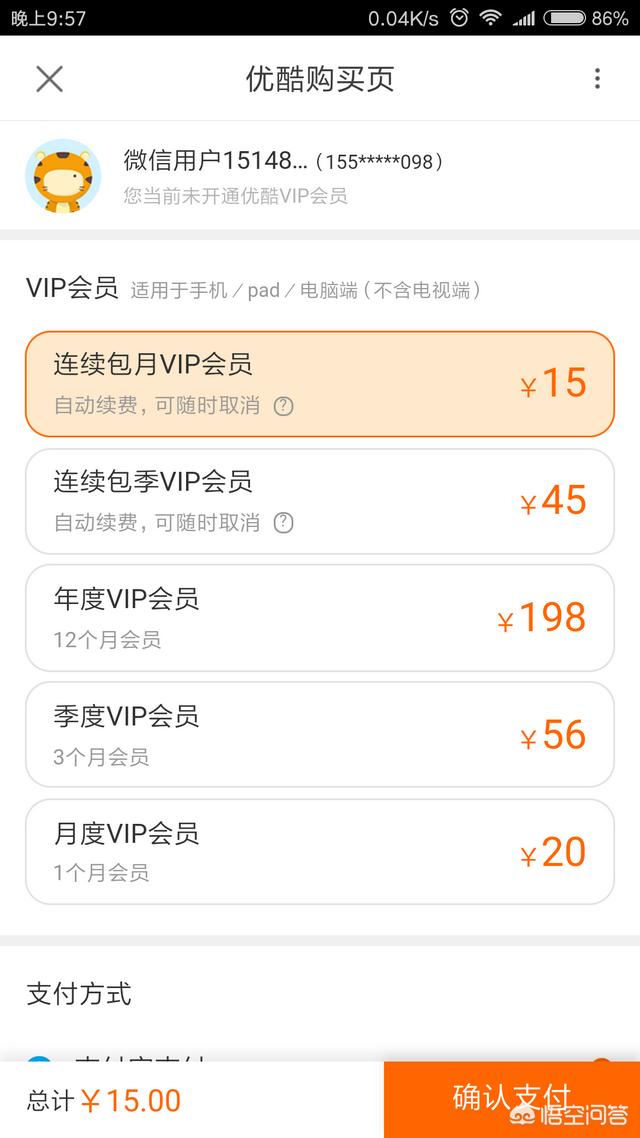Tap 确认支付 to confirm payment
Screen dimensions: 640x1138
click(512, 1100)
